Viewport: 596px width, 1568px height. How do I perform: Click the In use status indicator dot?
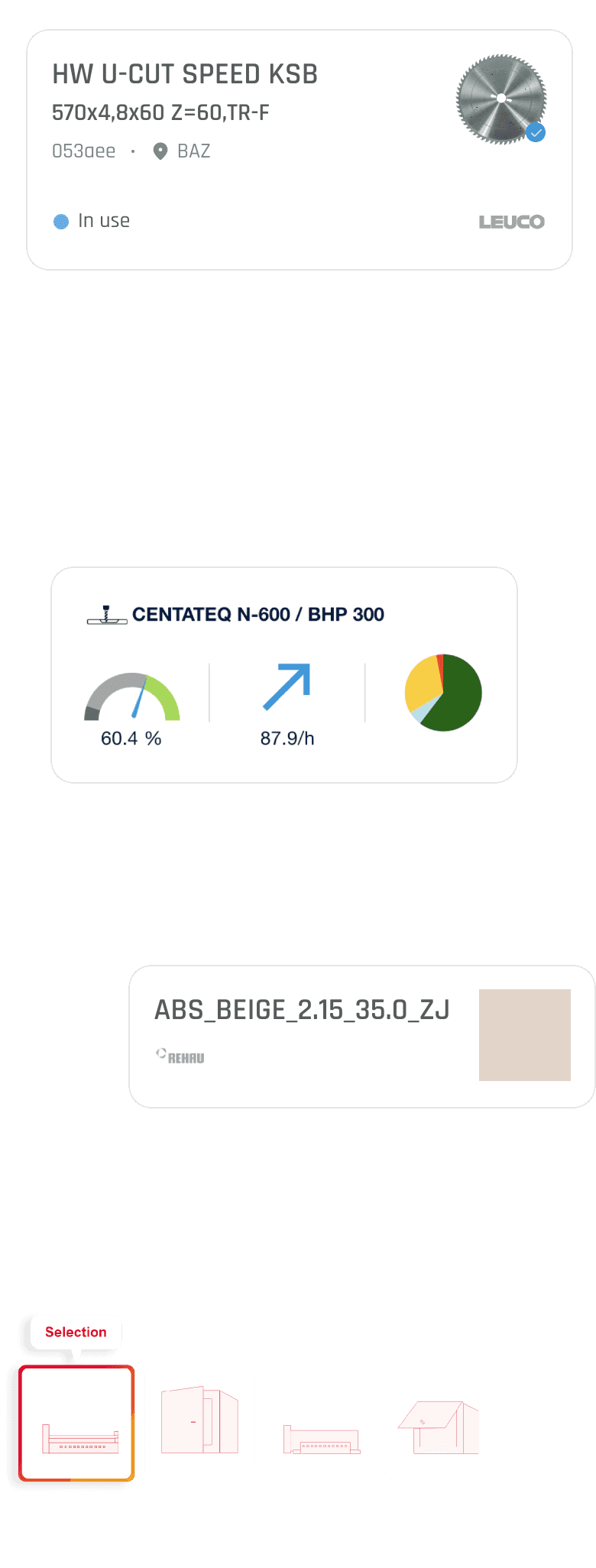pos(60,220)
